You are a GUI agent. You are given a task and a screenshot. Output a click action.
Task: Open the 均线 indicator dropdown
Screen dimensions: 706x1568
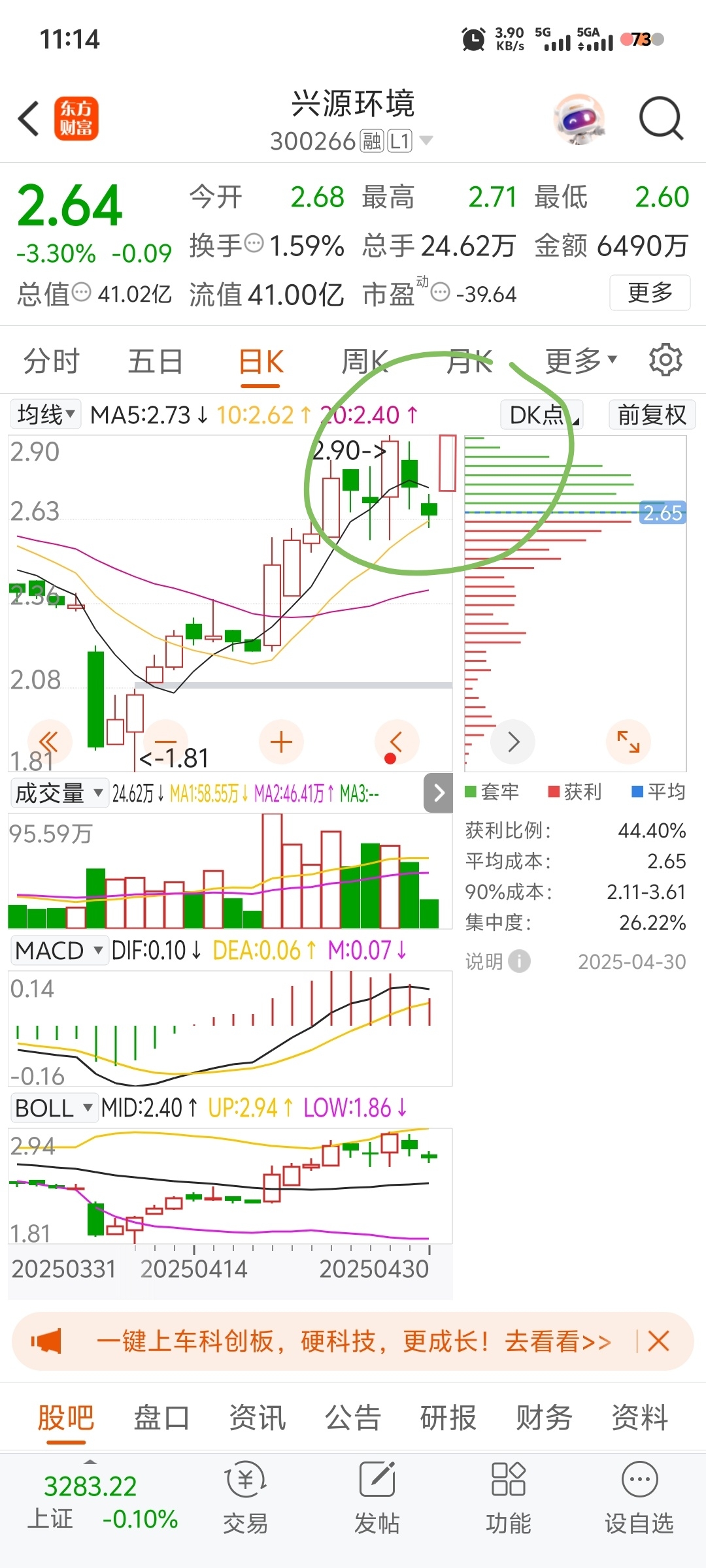point(46,414)
